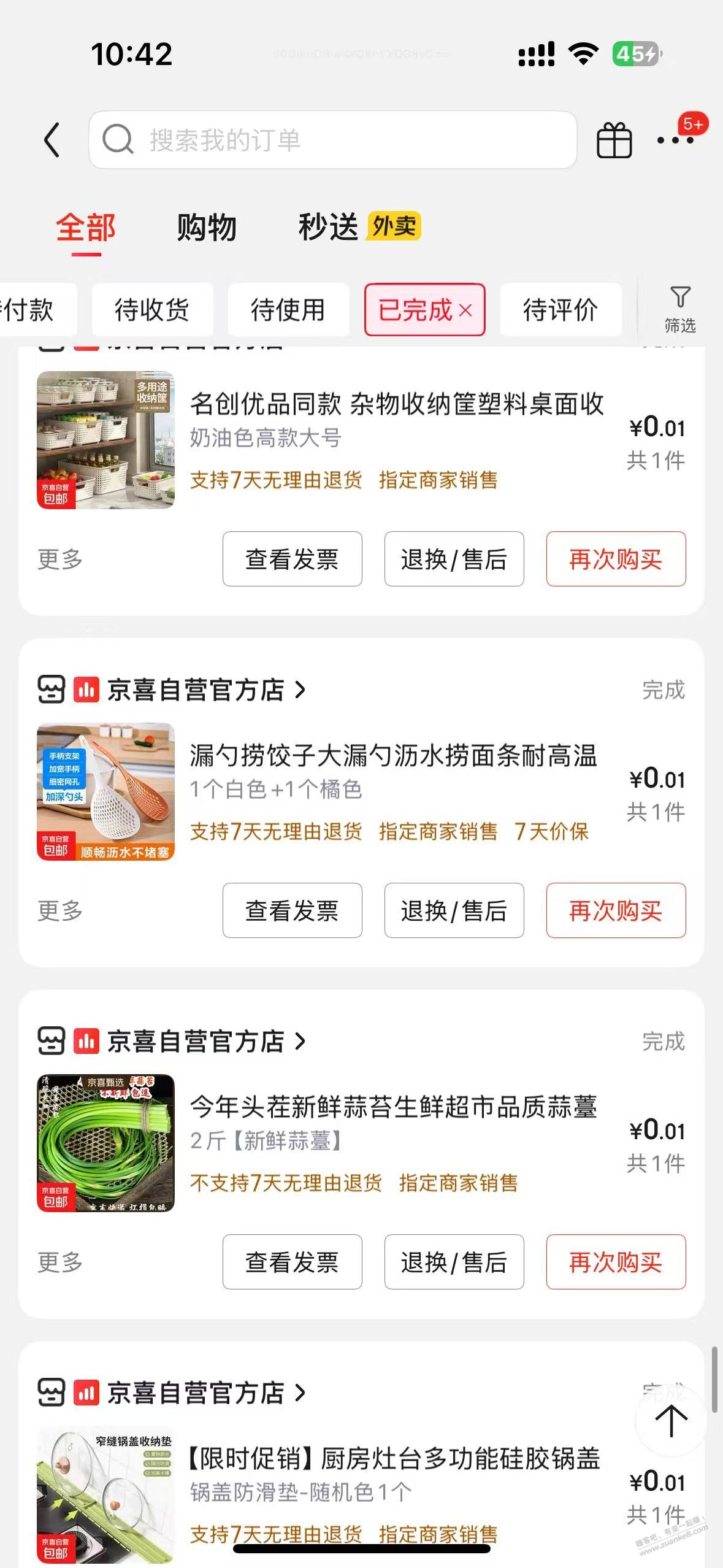Image resolution: width=723 pixels, height=1568 pixels.
Task: View invoice for the storage basket order
Action: pyautogui.click(x=292, y=559)
